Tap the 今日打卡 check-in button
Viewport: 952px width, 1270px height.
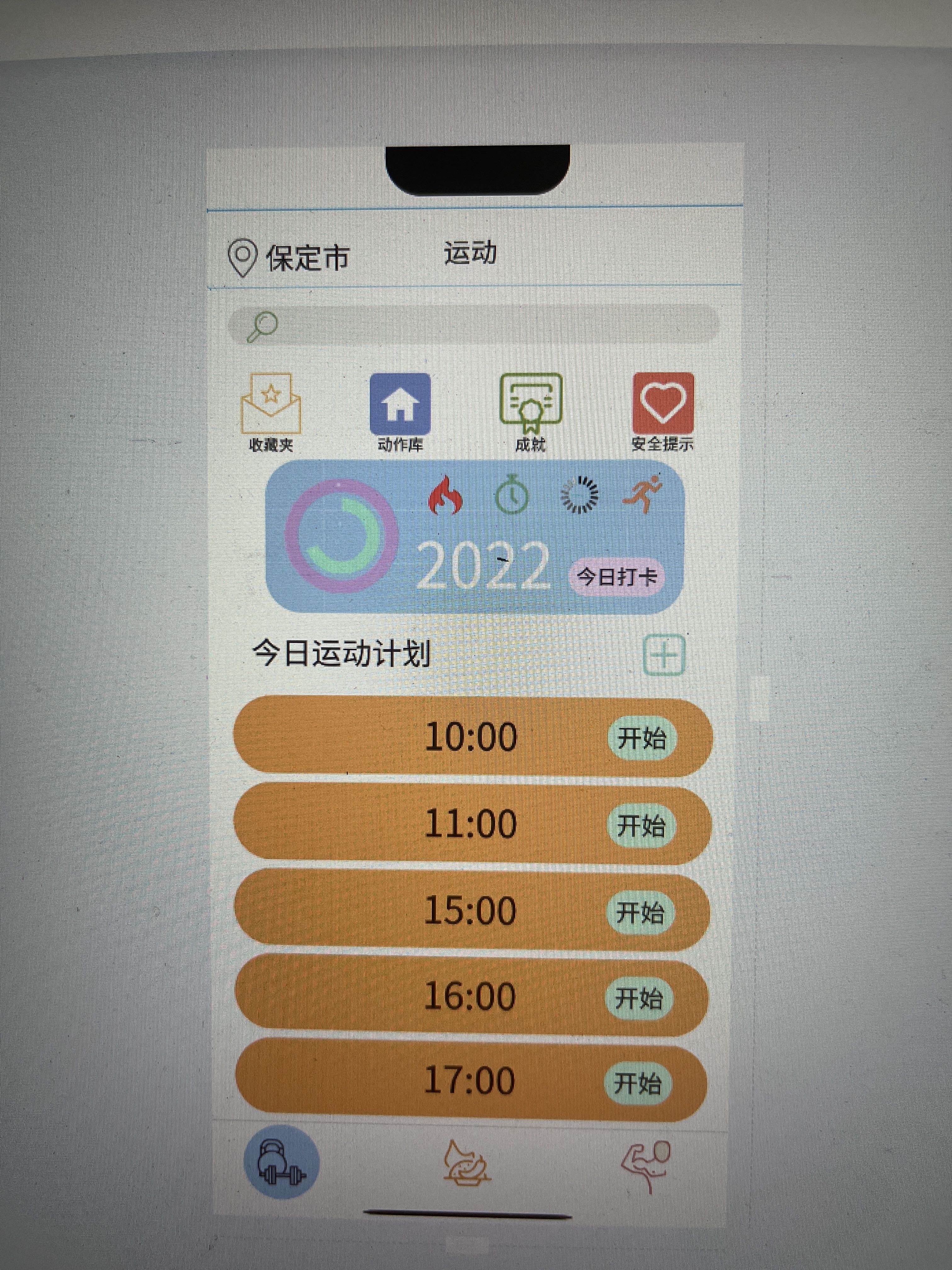point(616,576)
